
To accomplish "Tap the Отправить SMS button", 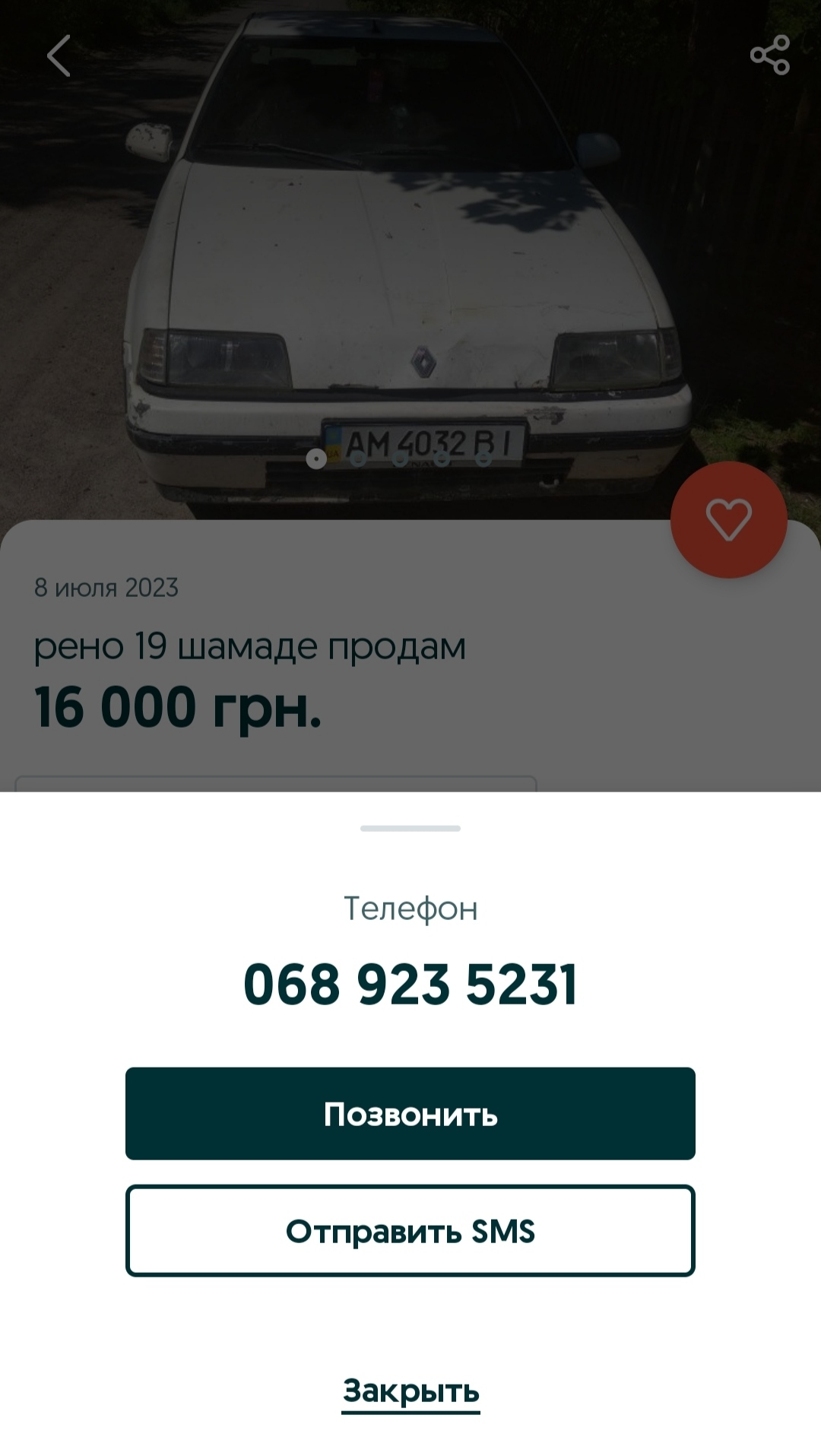I will pyautogui.click(x=410, y=1231).
